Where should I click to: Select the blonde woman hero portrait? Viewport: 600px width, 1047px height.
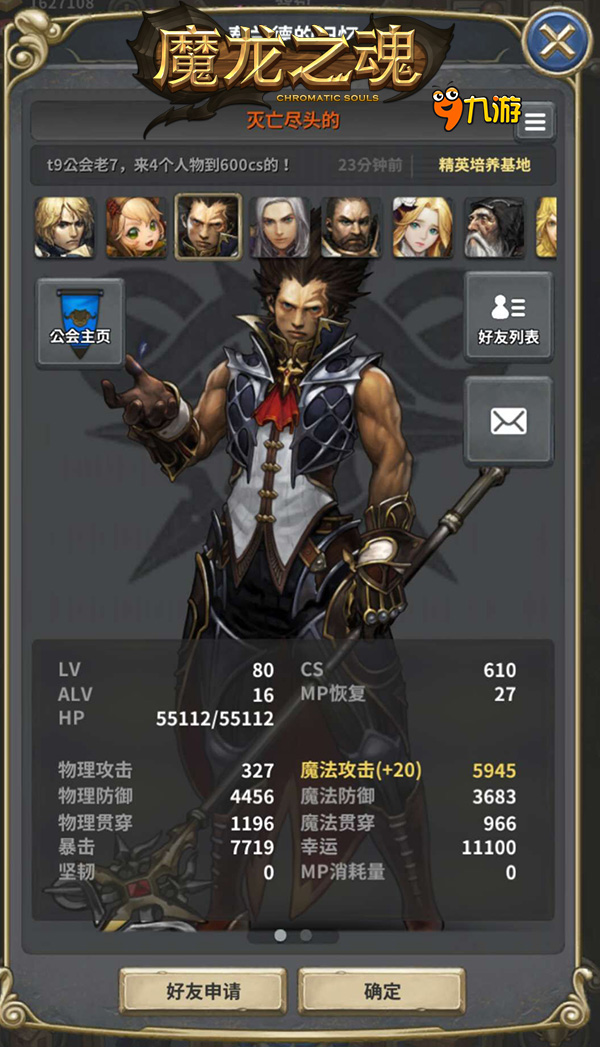point(422,227)
